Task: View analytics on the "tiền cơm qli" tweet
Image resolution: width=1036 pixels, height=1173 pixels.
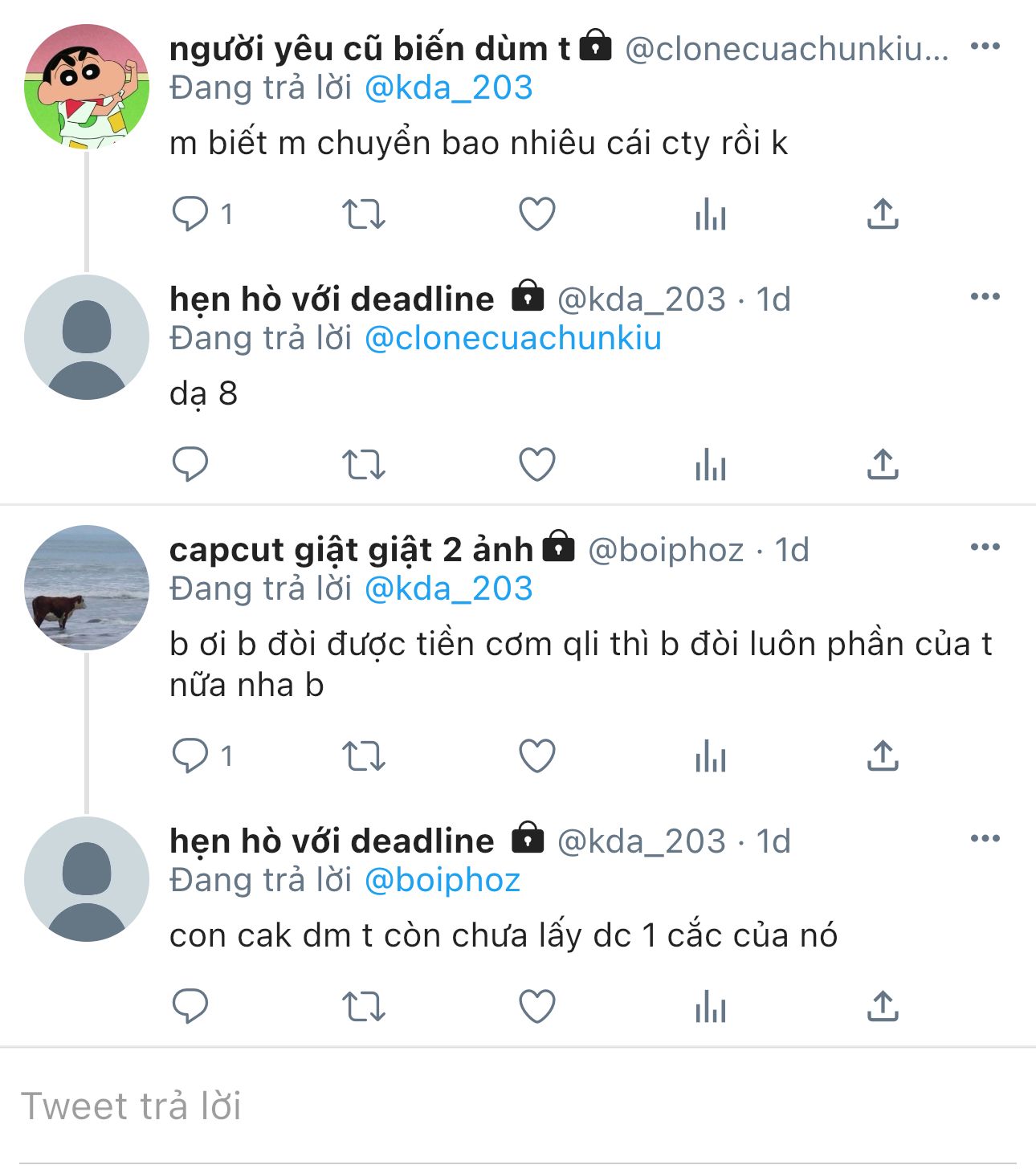Action: [x=711, y=756]
